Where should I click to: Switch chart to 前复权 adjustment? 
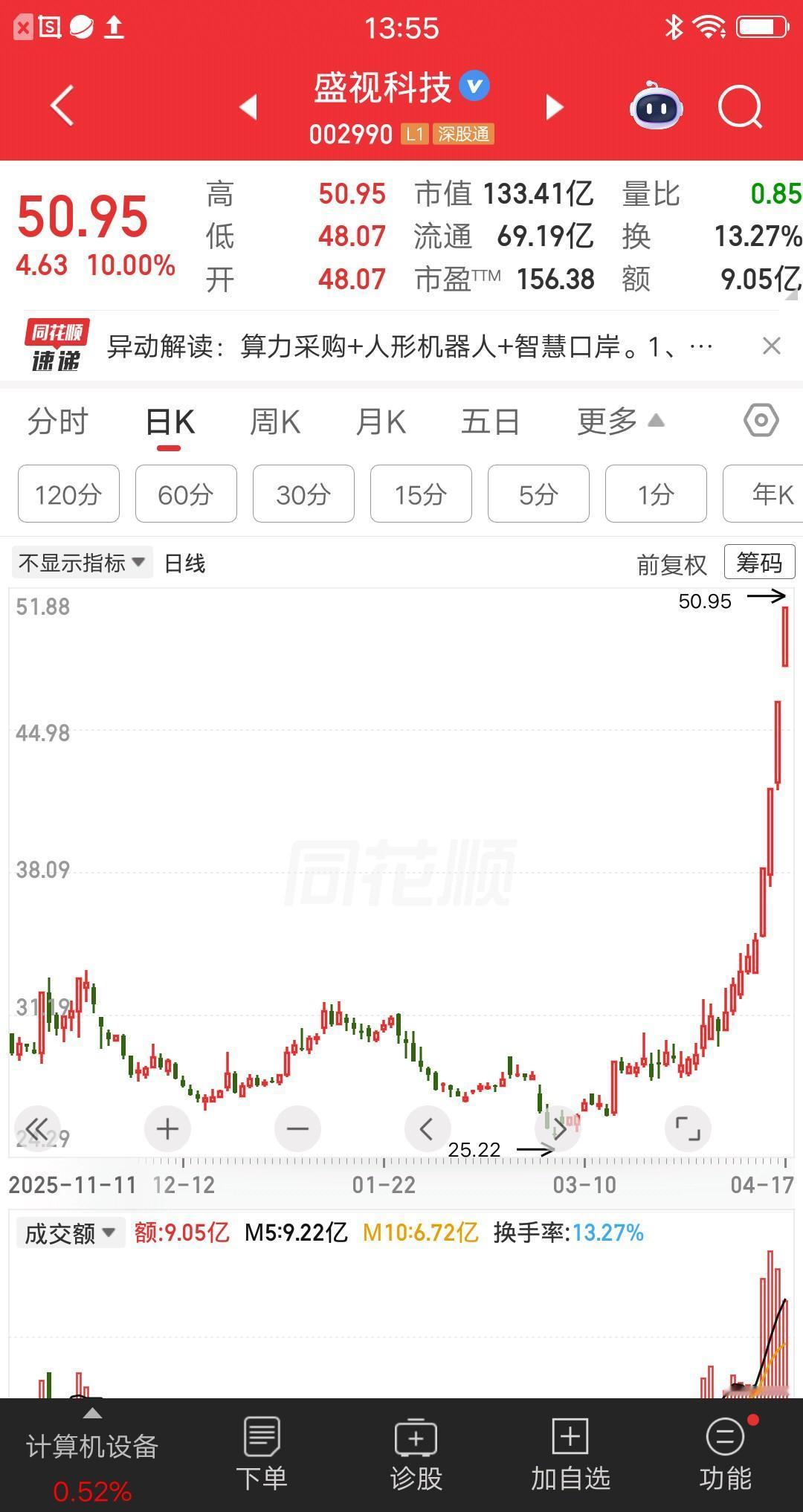[671, 563]
